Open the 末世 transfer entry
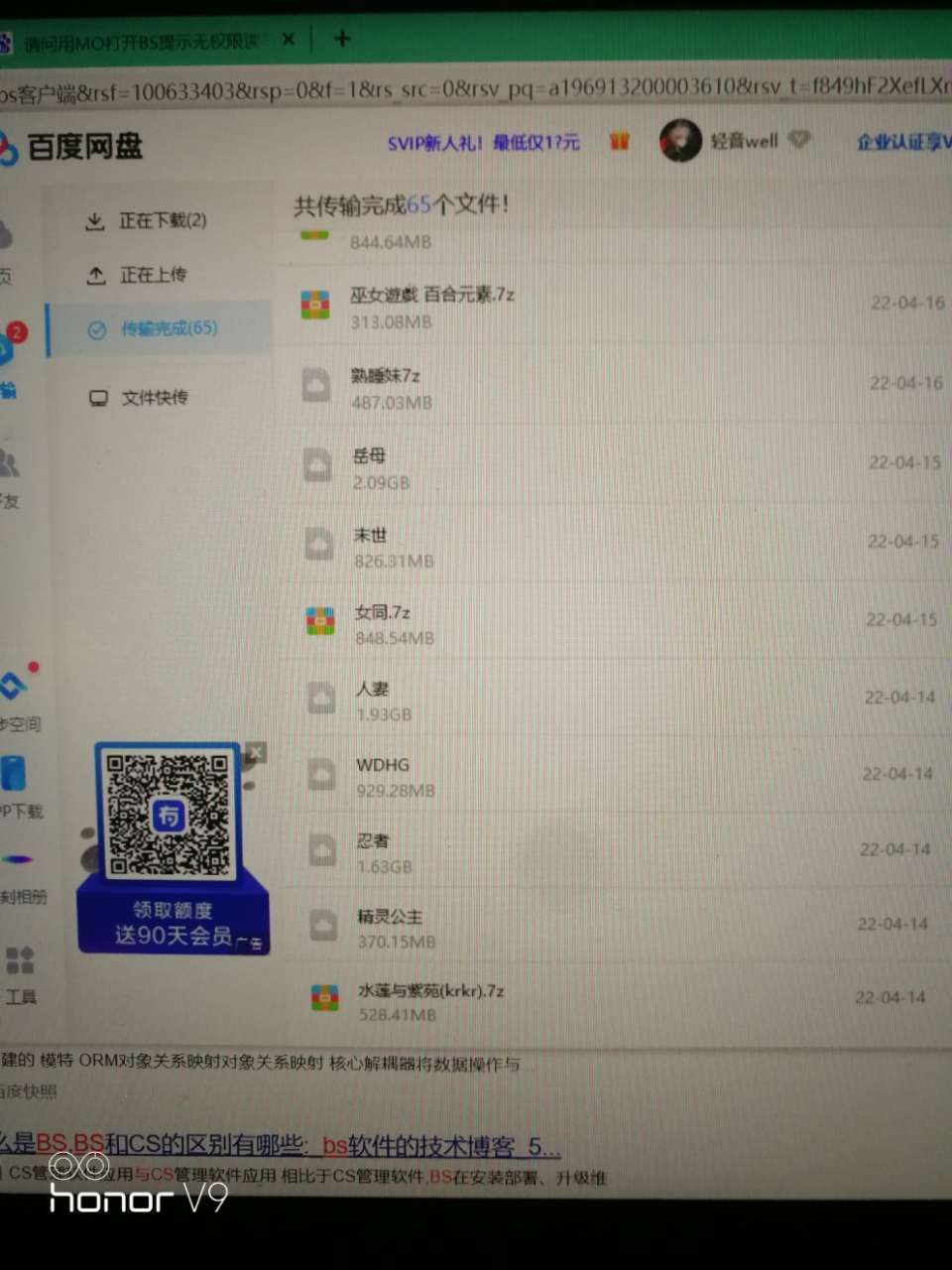This screenshot has height=1270, width=952. [370, 535]
